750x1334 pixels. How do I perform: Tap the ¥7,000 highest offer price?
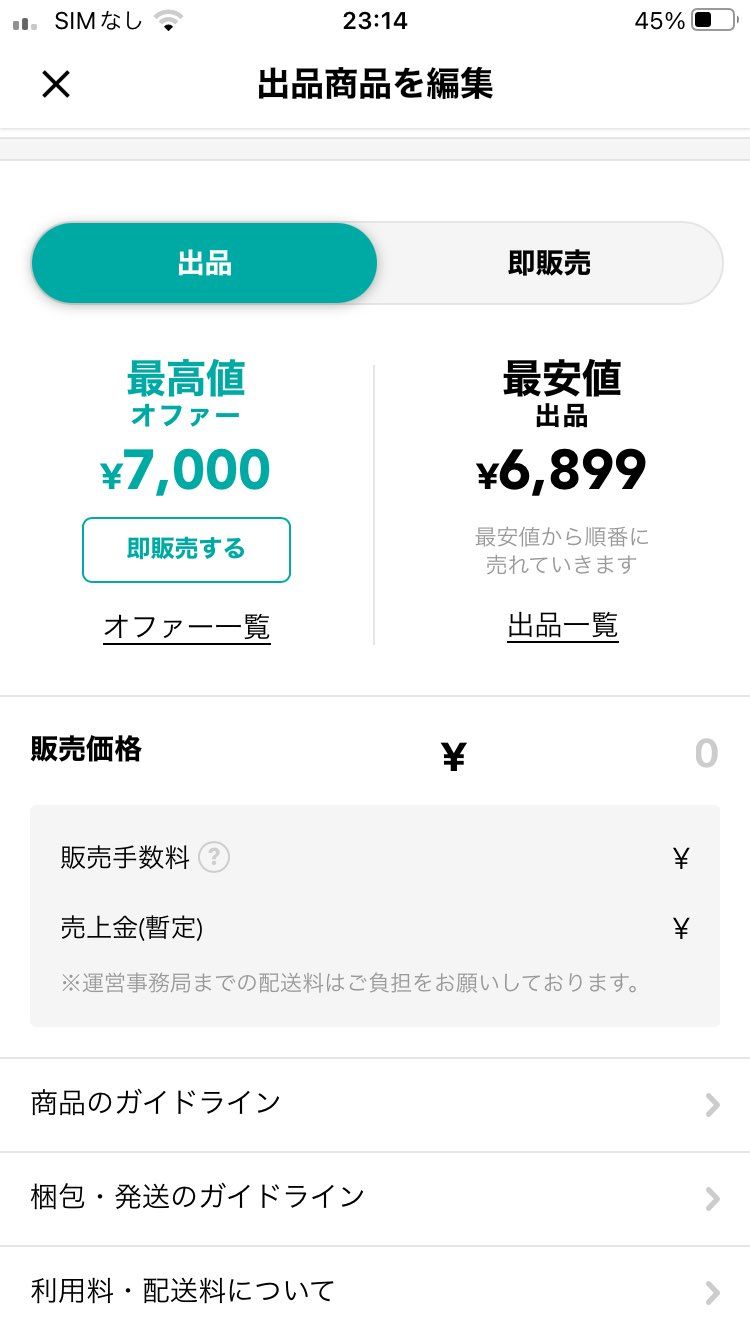186,469
